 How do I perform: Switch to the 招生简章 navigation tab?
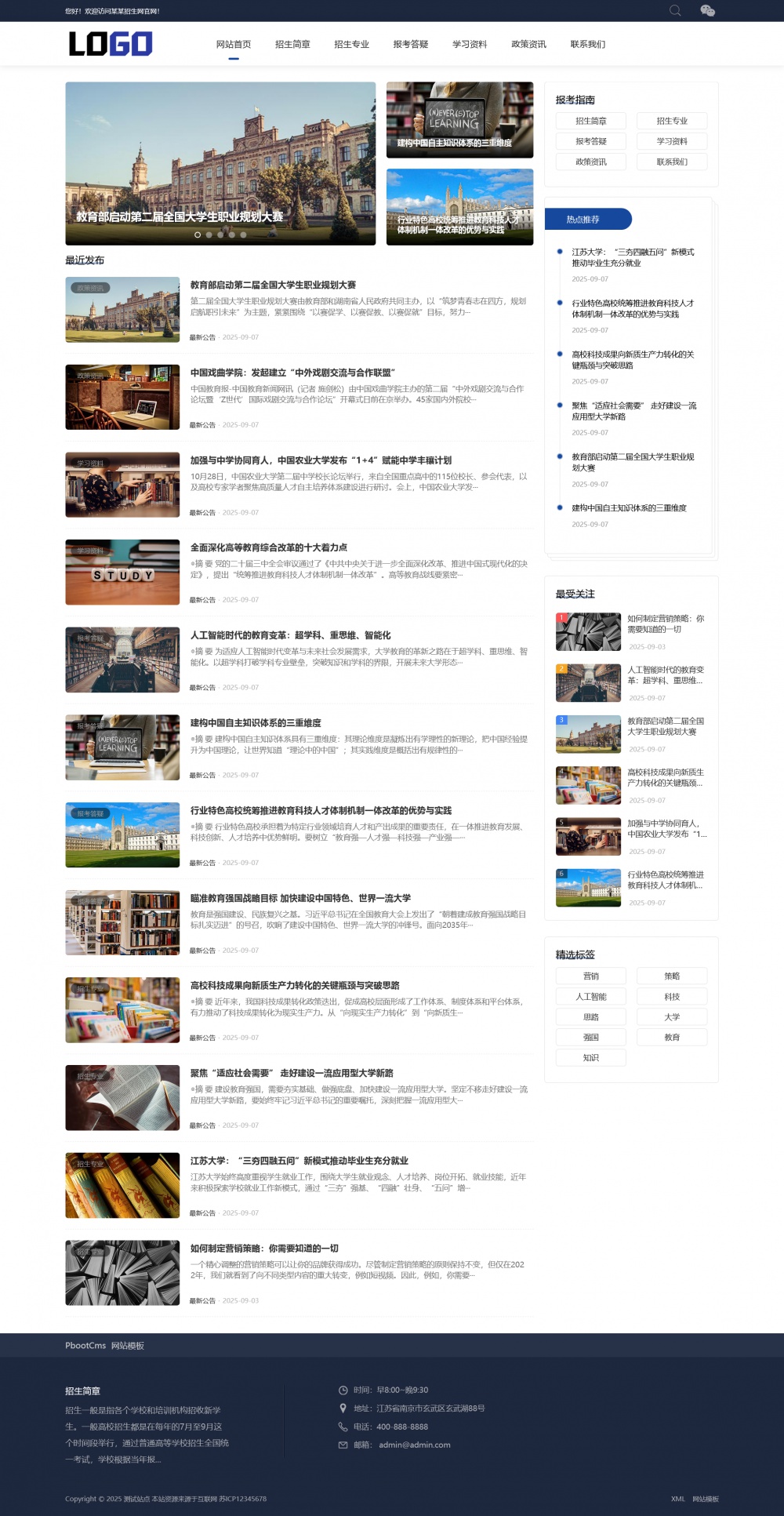[292, 45]
